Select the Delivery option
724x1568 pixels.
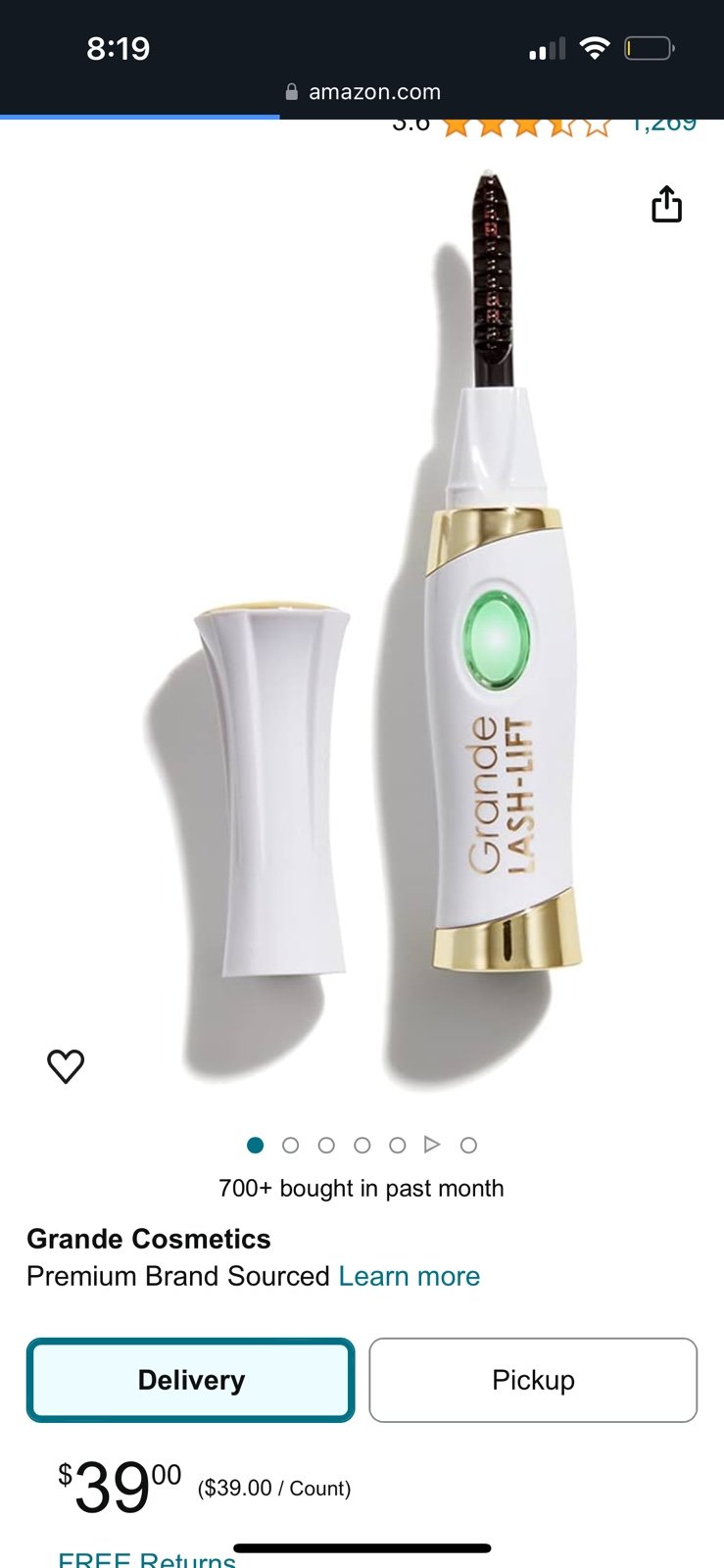[x=190, y=1380]
